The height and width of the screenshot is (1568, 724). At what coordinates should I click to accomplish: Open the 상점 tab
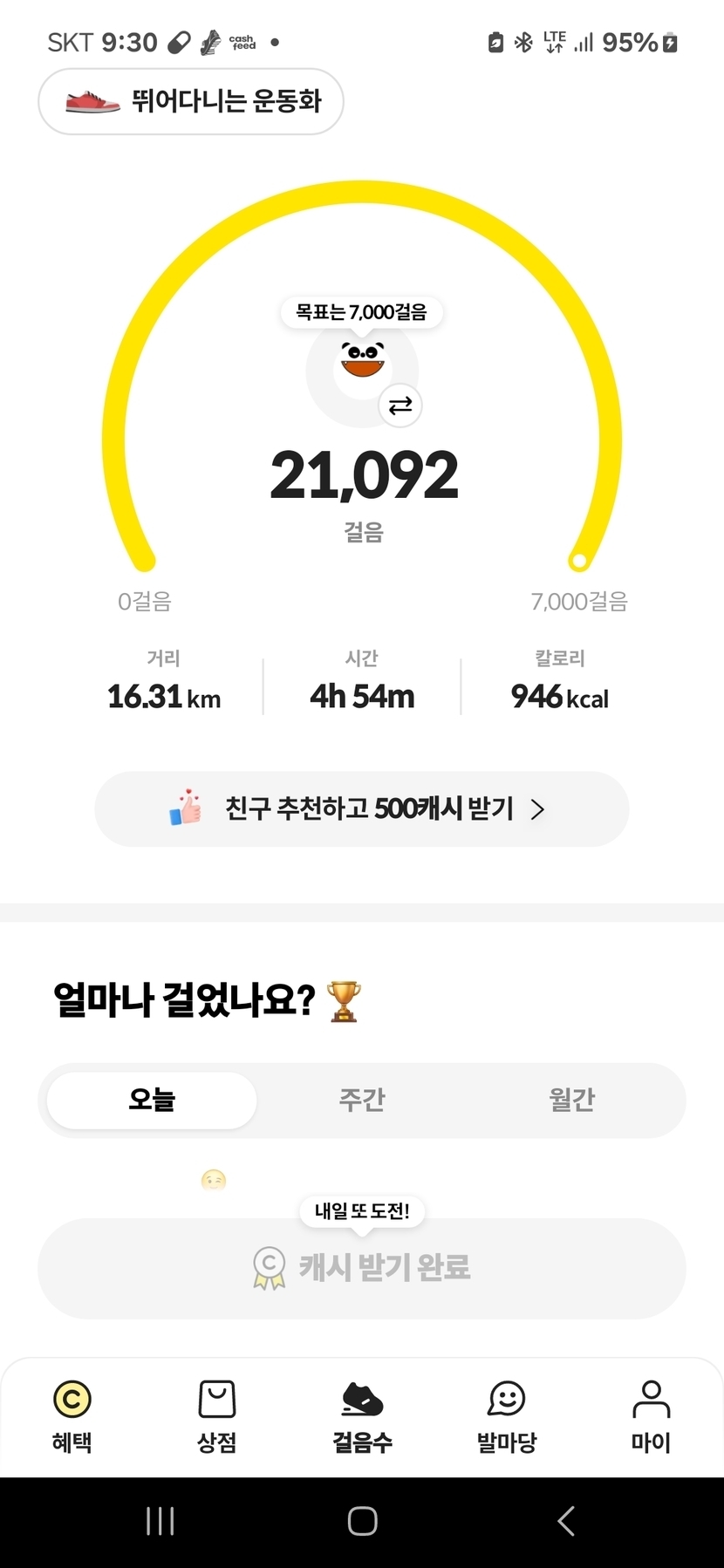point(217,1416)
